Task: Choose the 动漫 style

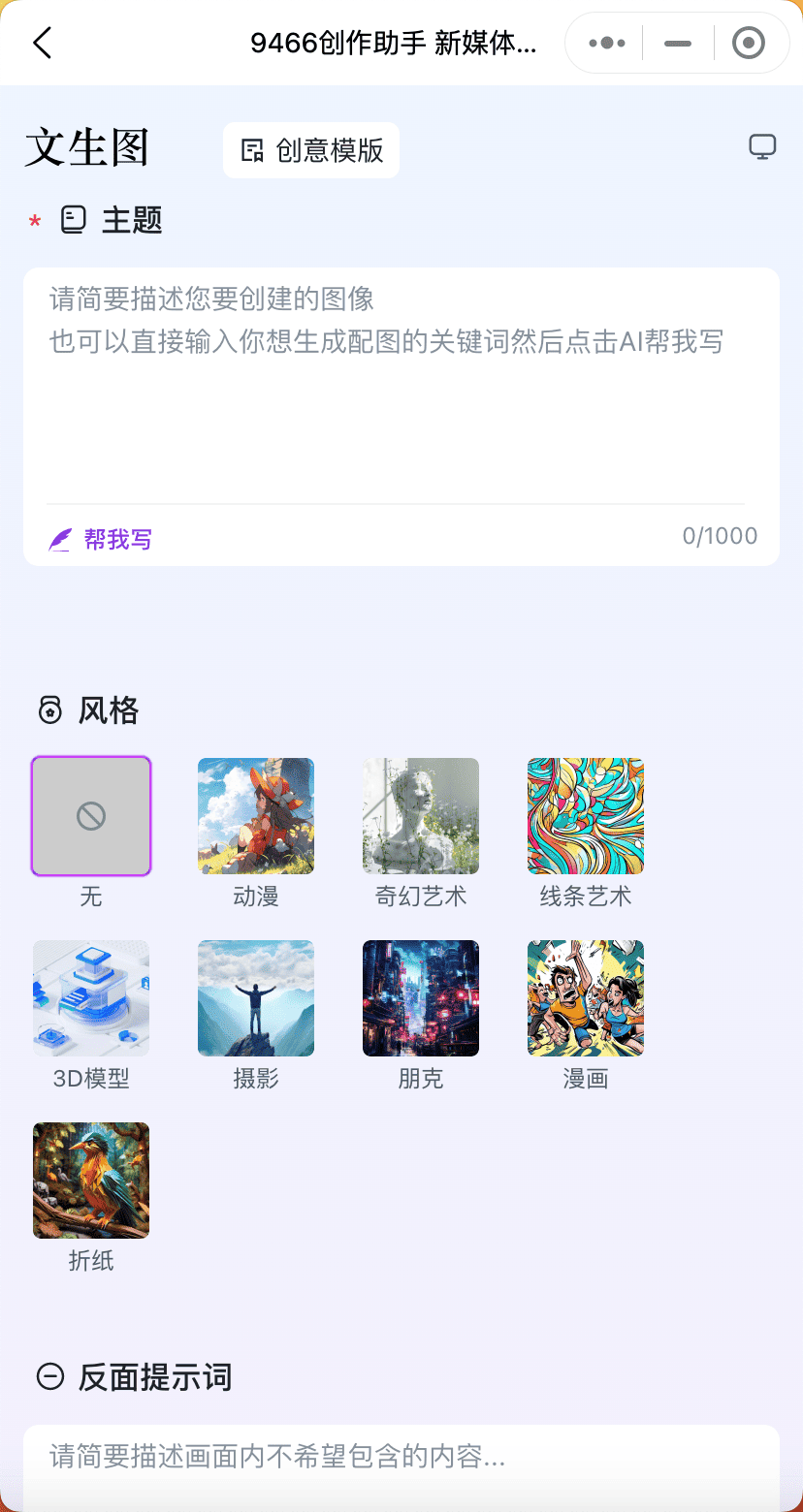Action: tap(256, 816)
